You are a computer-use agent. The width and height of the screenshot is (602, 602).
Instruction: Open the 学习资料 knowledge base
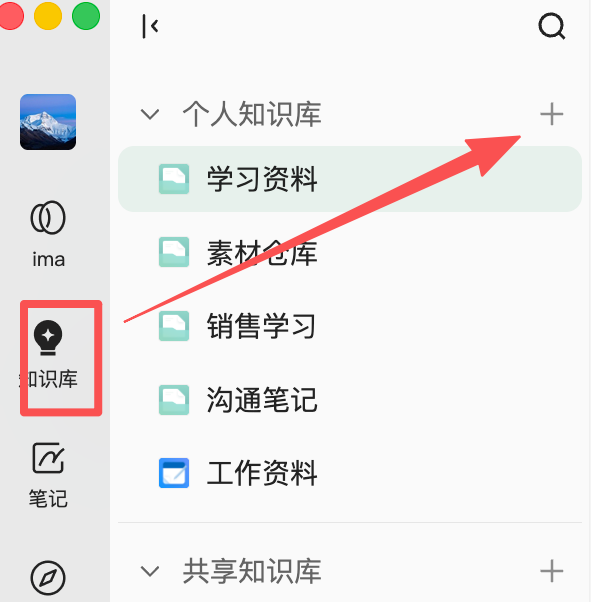[x=350, y=179]
